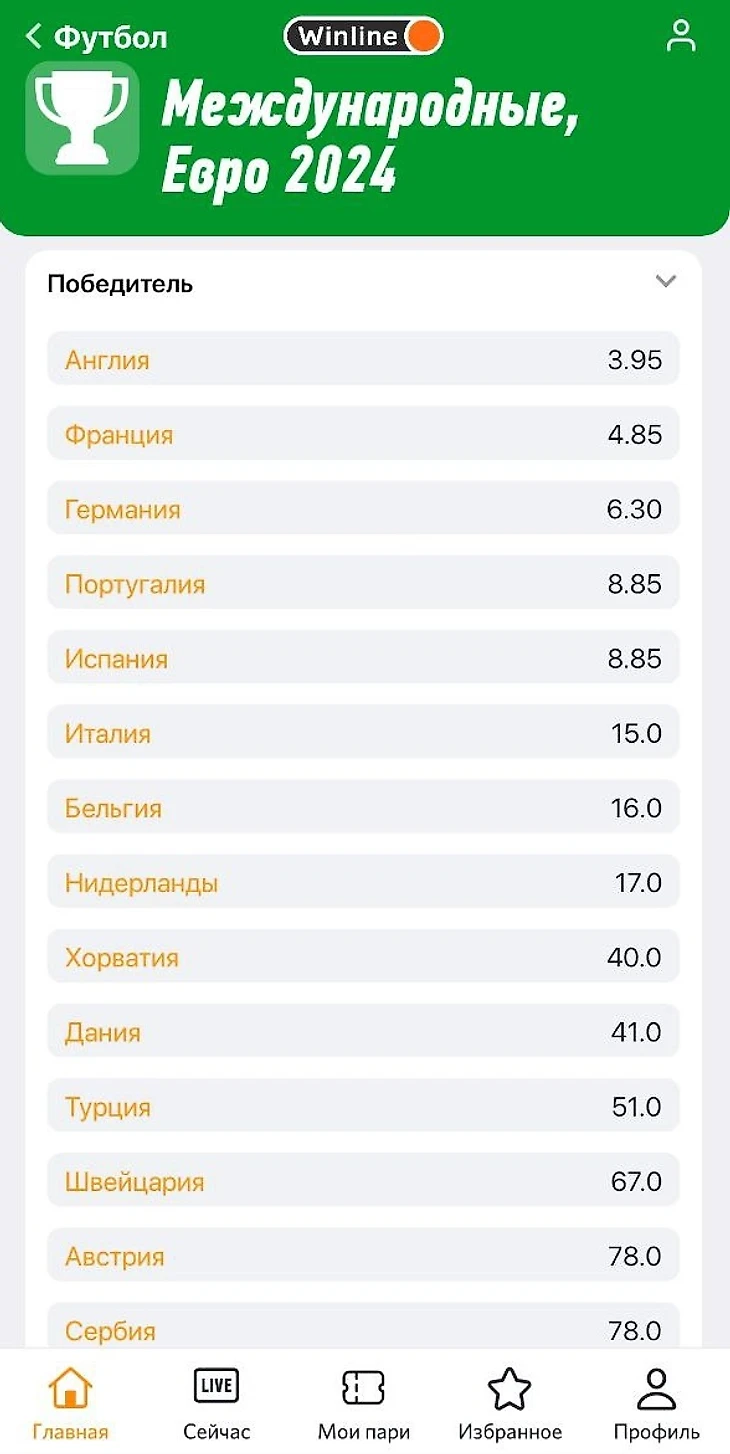730x1454 pixels.
Task: Go to the Избранное tab
Action: [509, 1402]
